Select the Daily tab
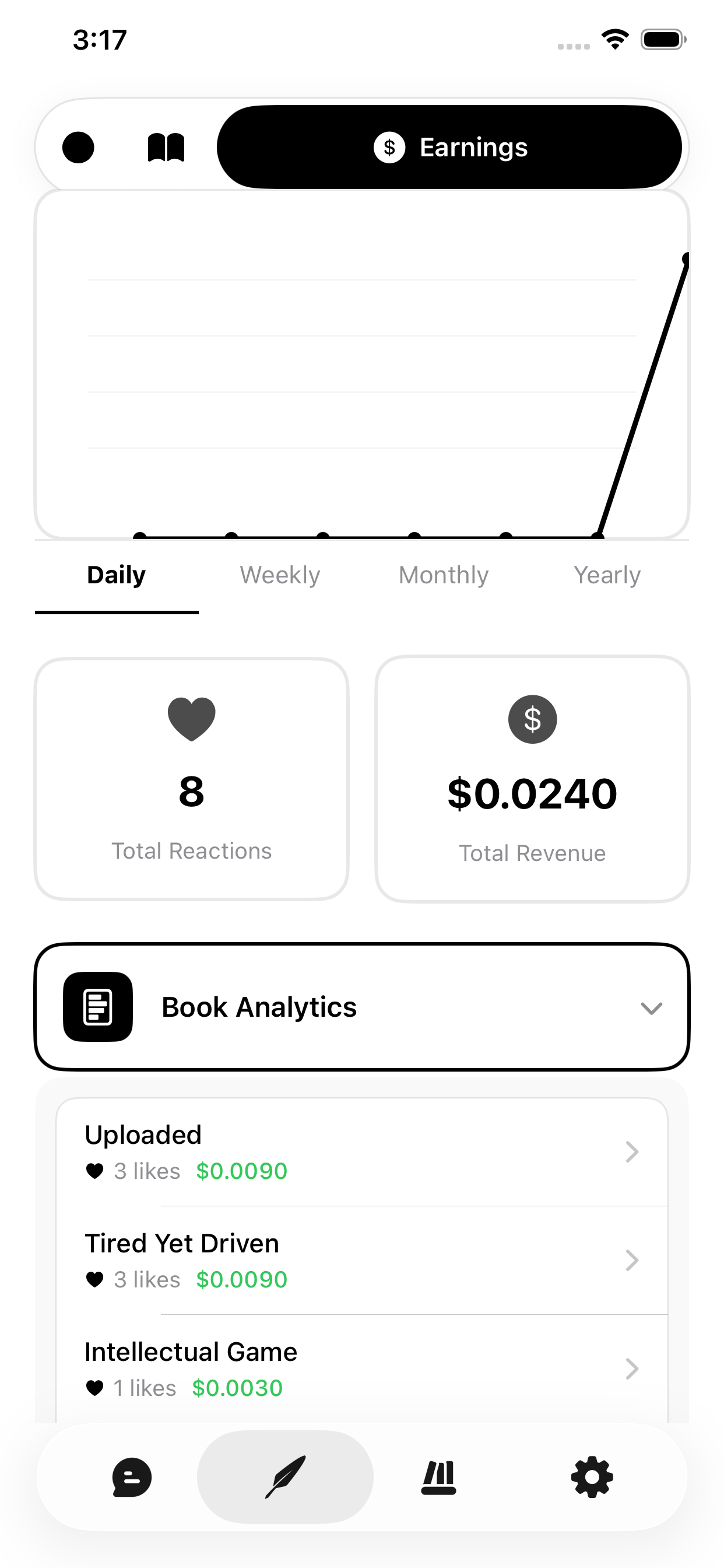The height and width of the screenshot is (1568, 724). pos(116,575)
